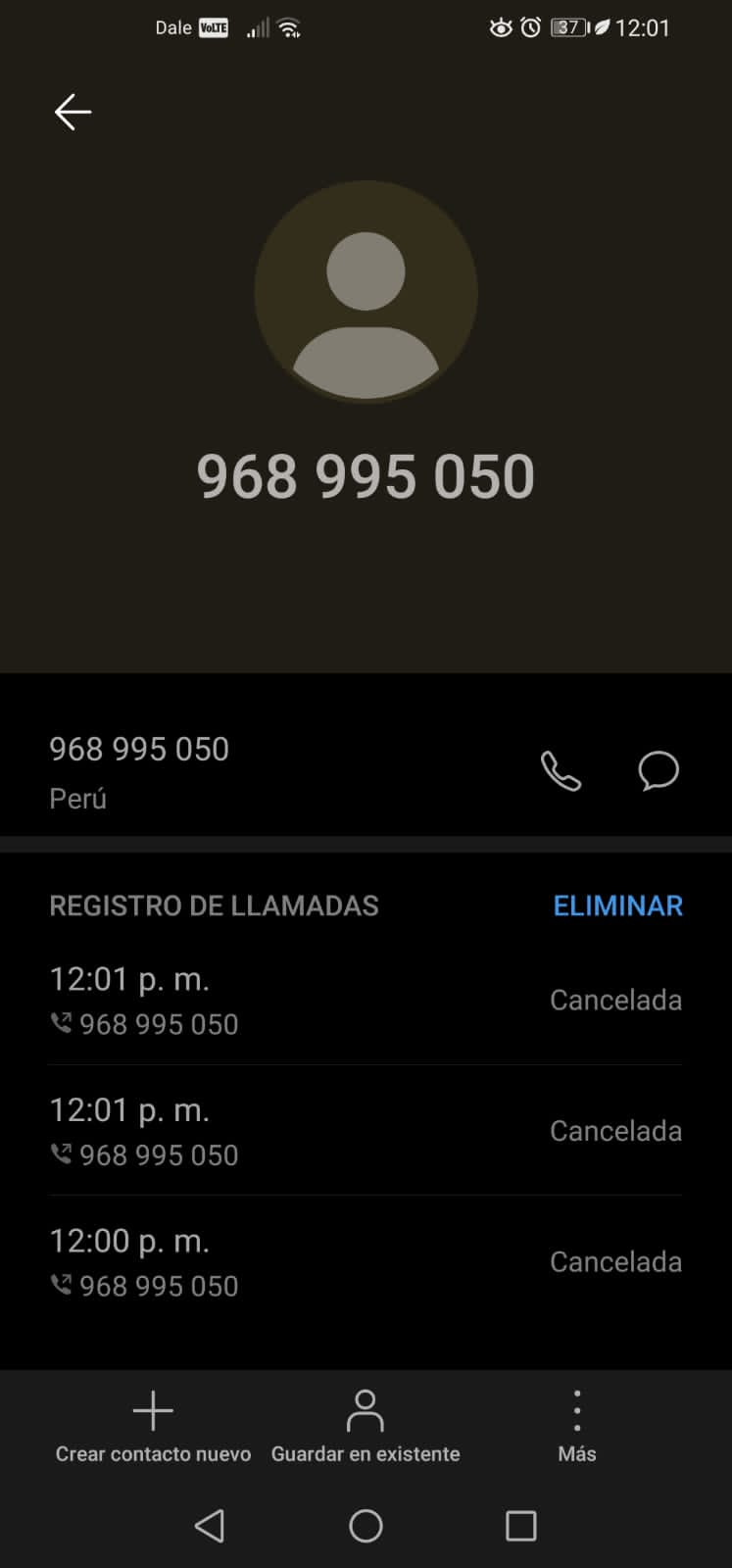Viewport: 732px width, 1568px height.
Task: Select Crear contacto nuevo
Action: 153,1427
